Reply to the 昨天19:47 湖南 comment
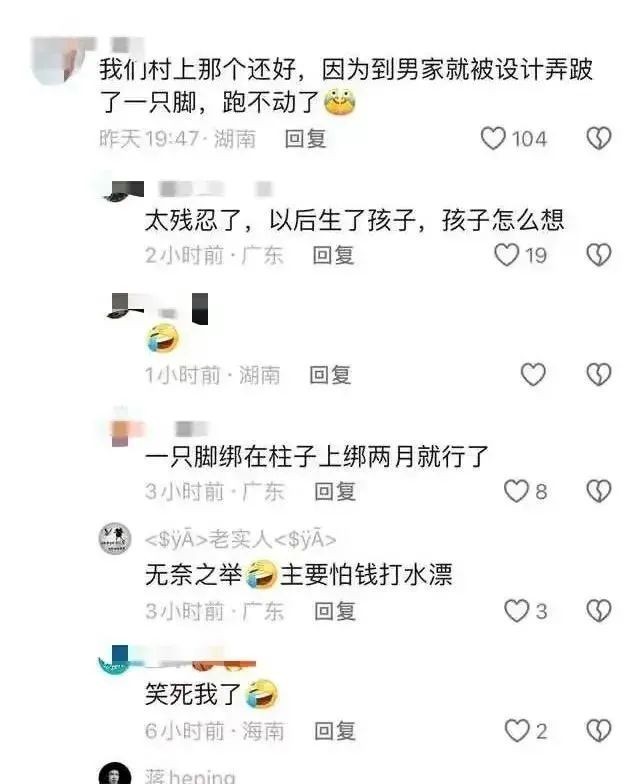The image size is (640, 784). tap(306, 139)
